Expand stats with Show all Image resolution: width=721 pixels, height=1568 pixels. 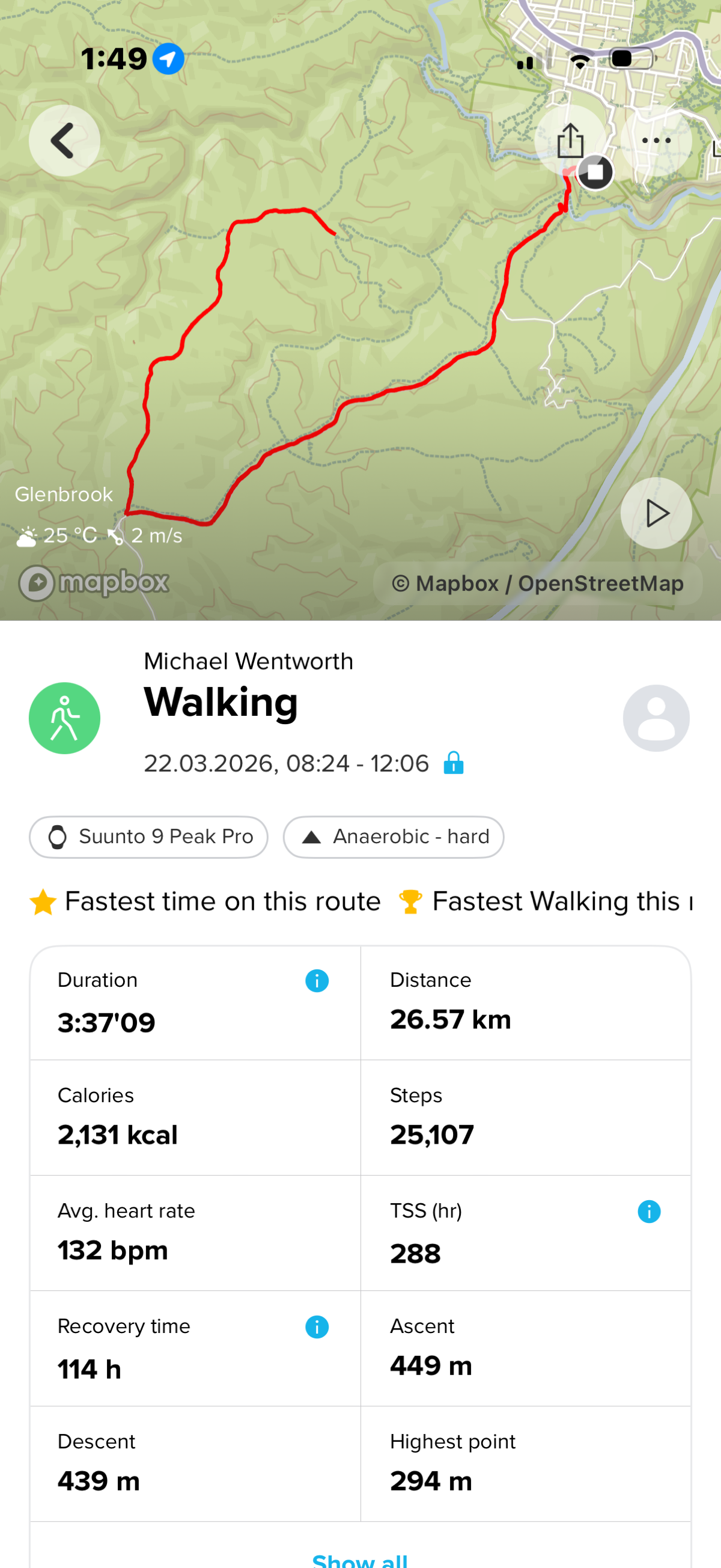pyautogui.click(x=359, y=1560)
